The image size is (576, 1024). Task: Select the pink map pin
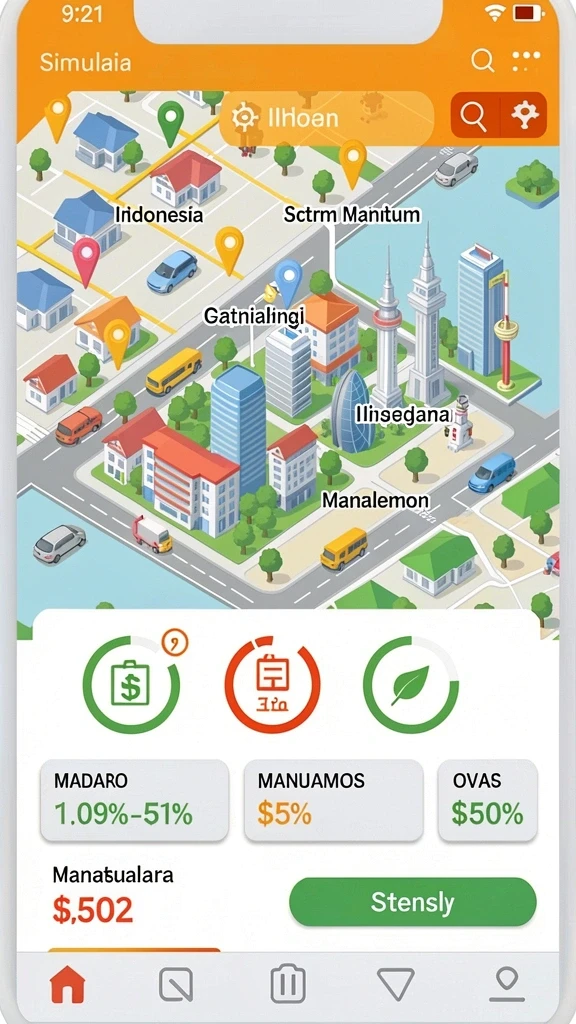coord(86,261)
